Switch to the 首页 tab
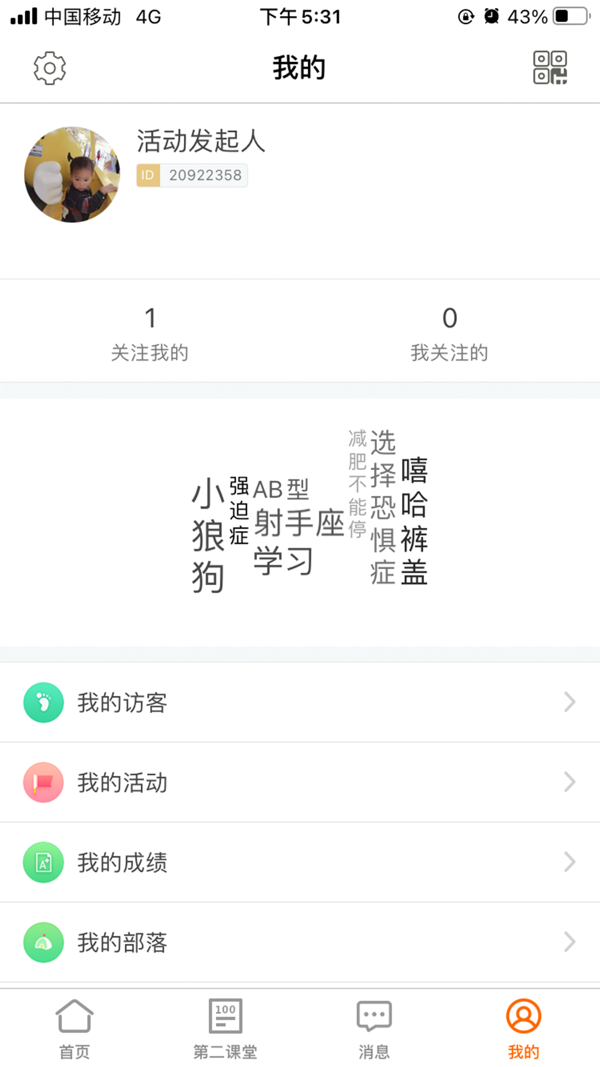600x1067 pixels. tap(74, 1028)
